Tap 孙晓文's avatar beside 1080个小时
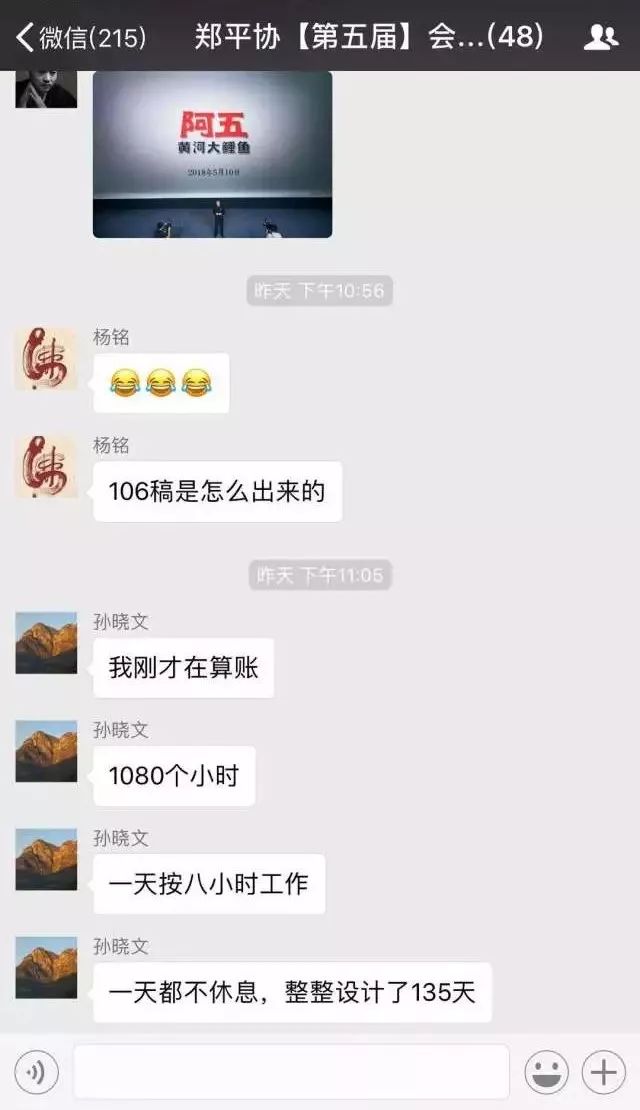 pos(46,751)
